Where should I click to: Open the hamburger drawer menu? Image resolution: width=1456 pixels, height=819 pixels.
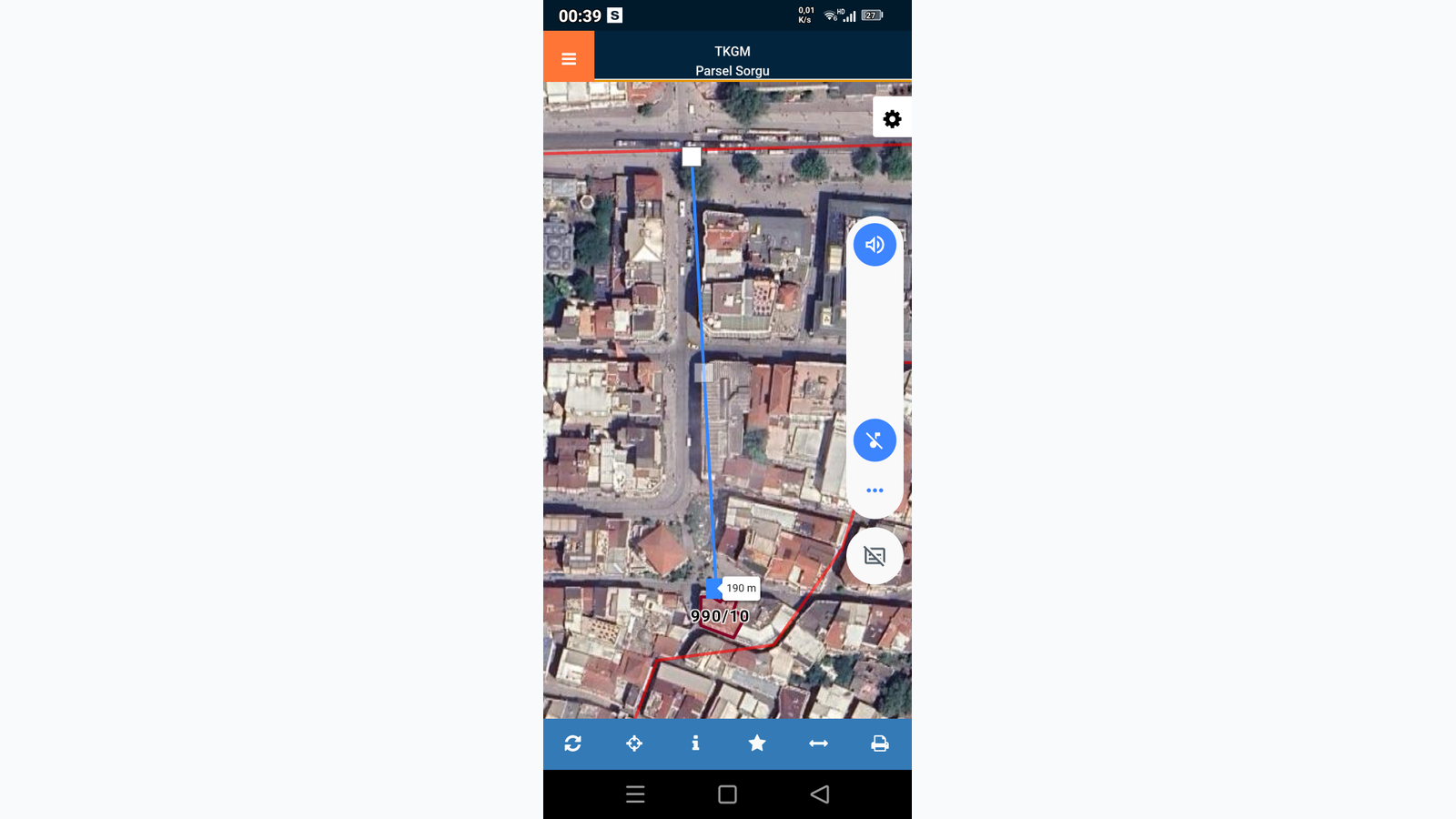569,59
